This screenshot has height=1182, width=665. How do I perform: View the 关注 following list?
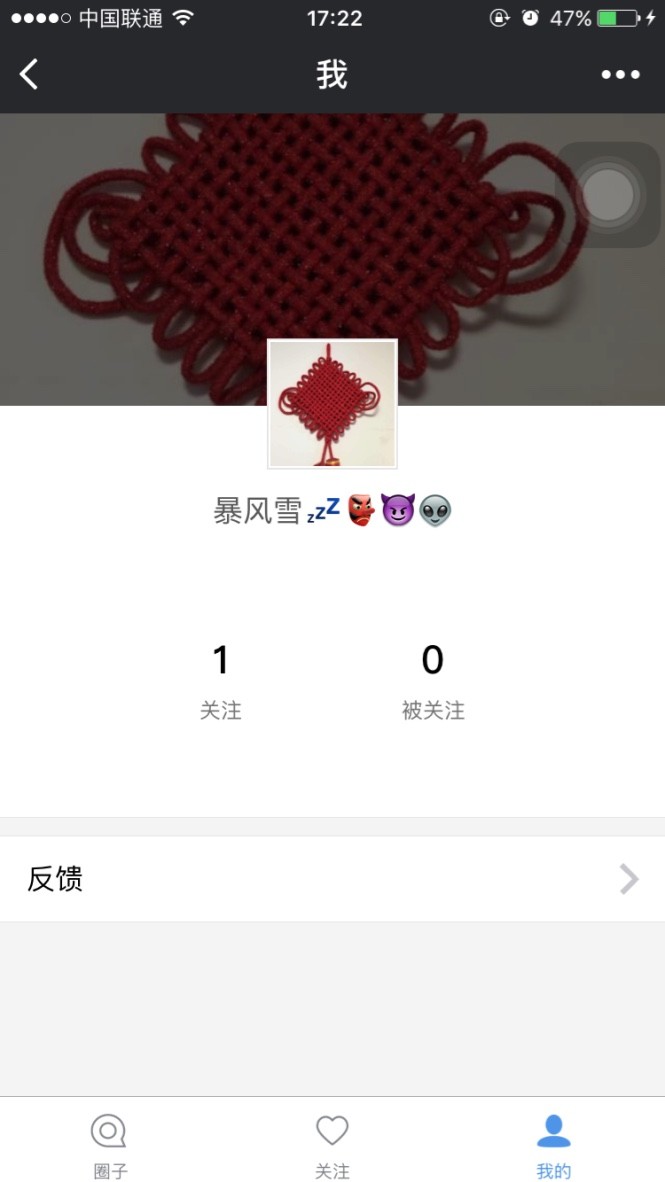tap(221, 680)
